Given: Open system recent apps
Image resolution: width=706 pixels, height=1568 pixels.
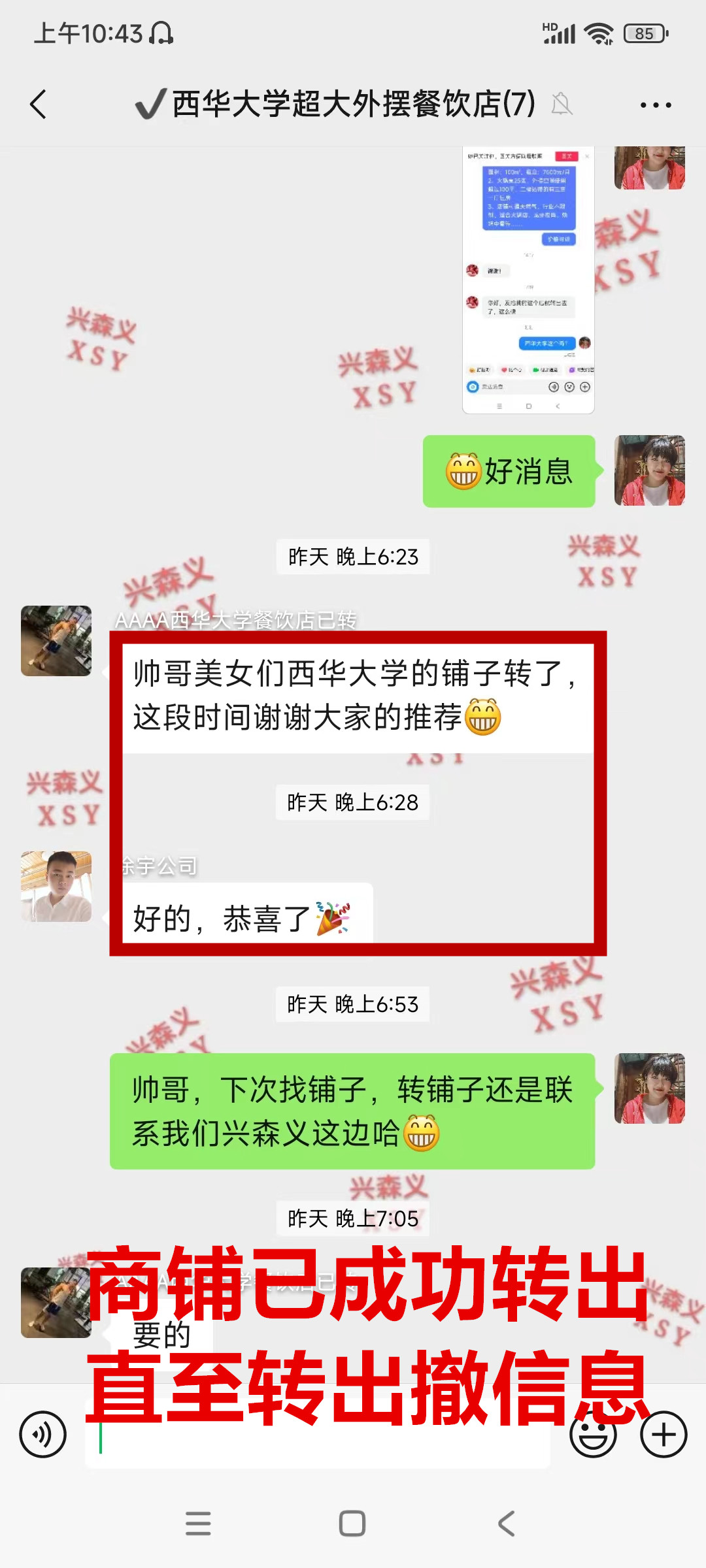Looking at the screenshot, I should (198, 1524).
